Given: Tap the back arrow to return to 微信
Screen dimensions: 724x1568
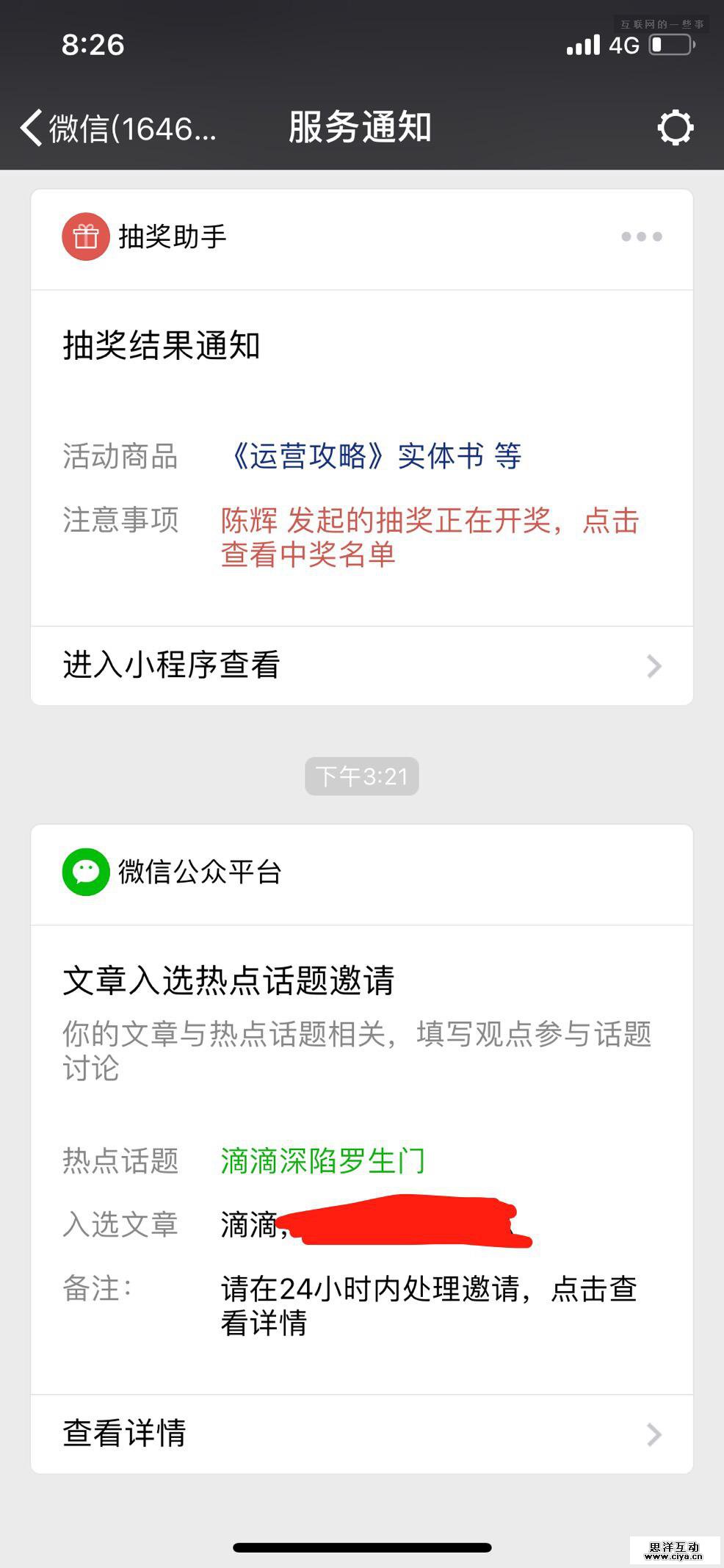Looking at the screenshot, I should [32, 126].
